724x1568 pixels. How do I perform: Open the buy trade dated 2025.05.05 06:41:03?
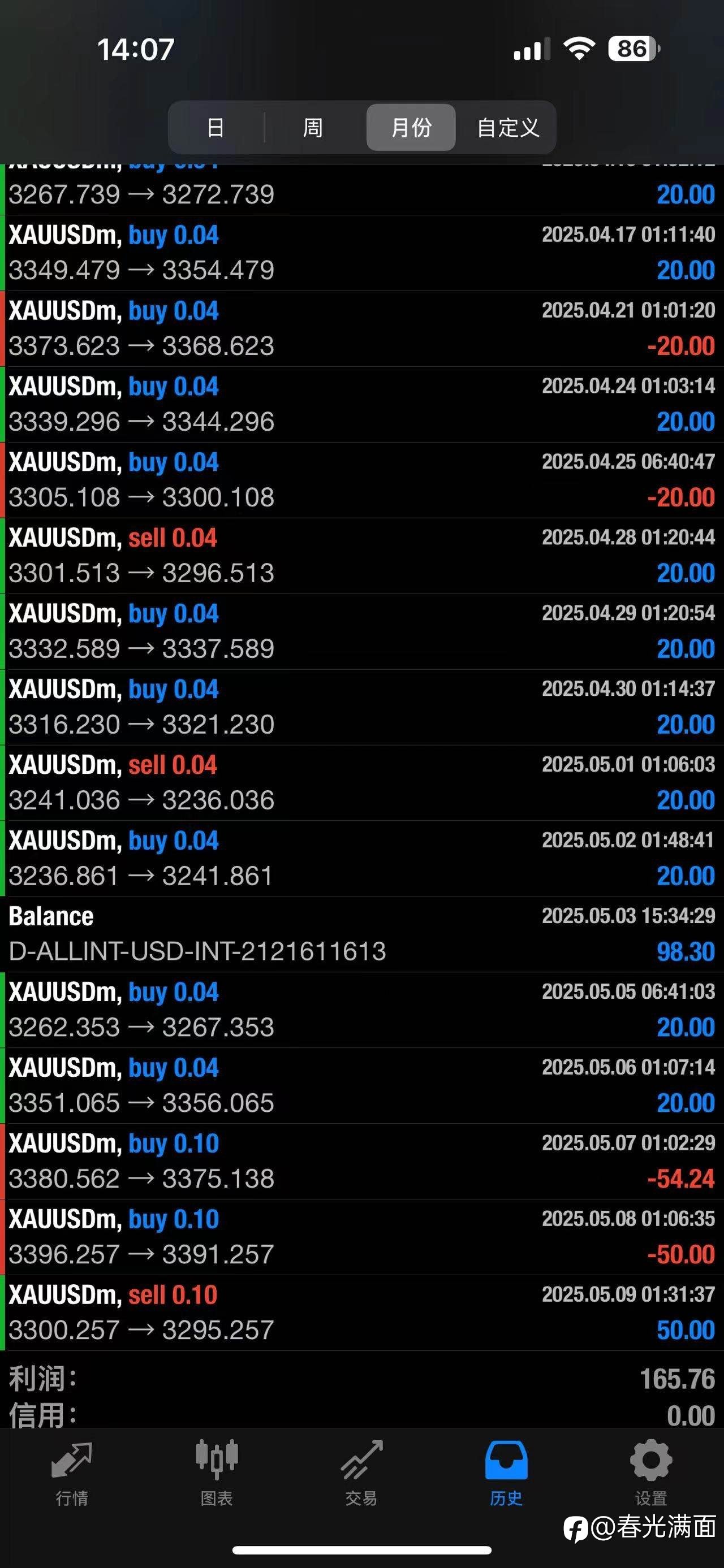361,1010
